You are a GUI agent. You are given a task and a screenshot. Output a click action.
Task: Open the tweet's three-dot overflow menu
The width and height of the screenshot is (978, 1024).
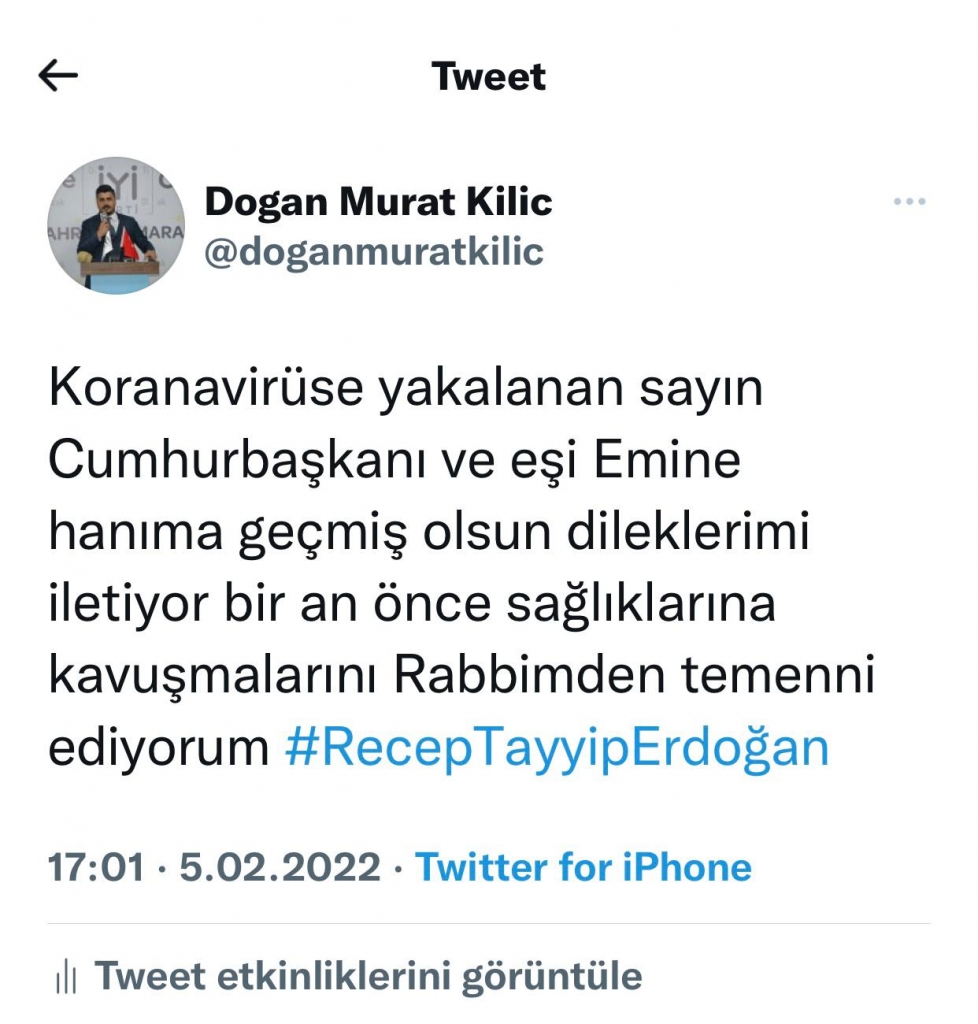pos(908,203)
